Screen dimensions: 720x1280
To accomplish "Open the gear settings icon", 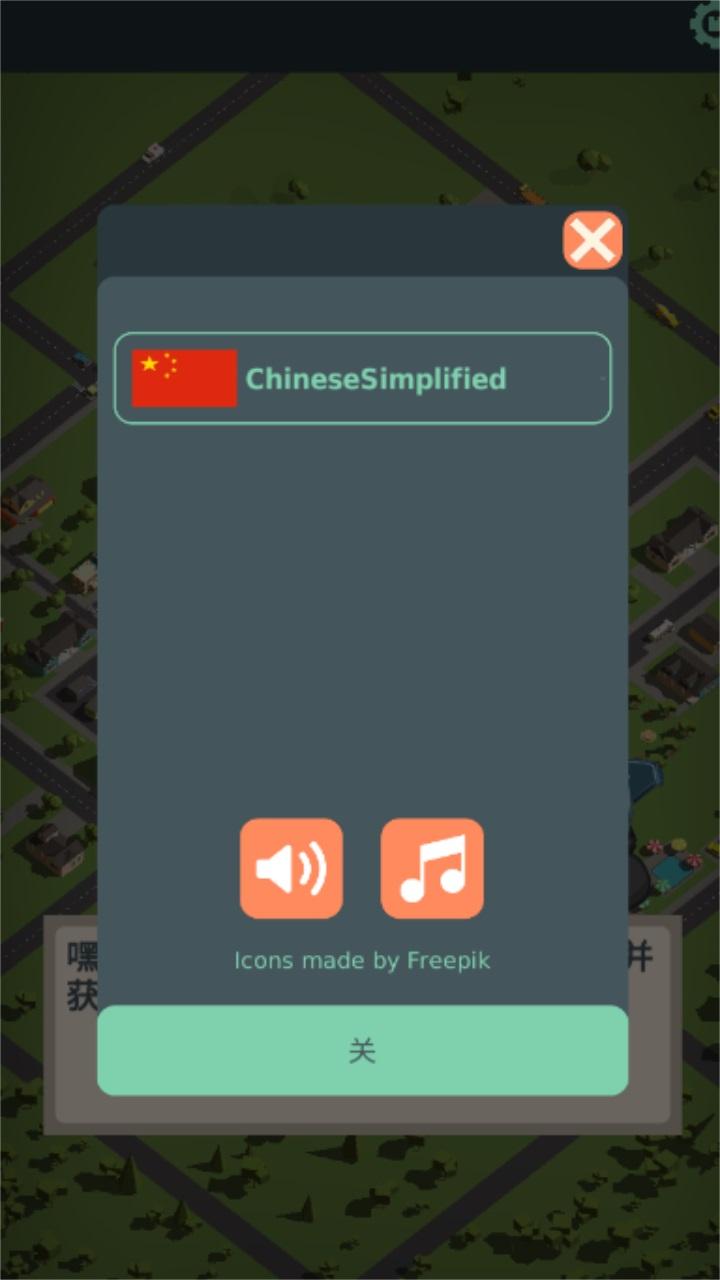I will [708, 22].
